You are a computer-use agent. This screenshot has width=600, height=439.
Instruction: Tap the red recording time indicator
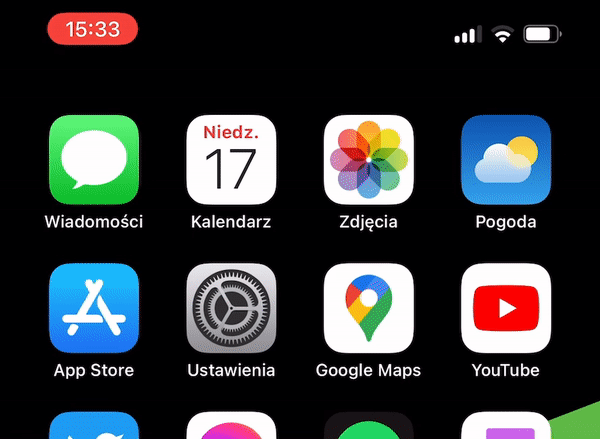92,30
